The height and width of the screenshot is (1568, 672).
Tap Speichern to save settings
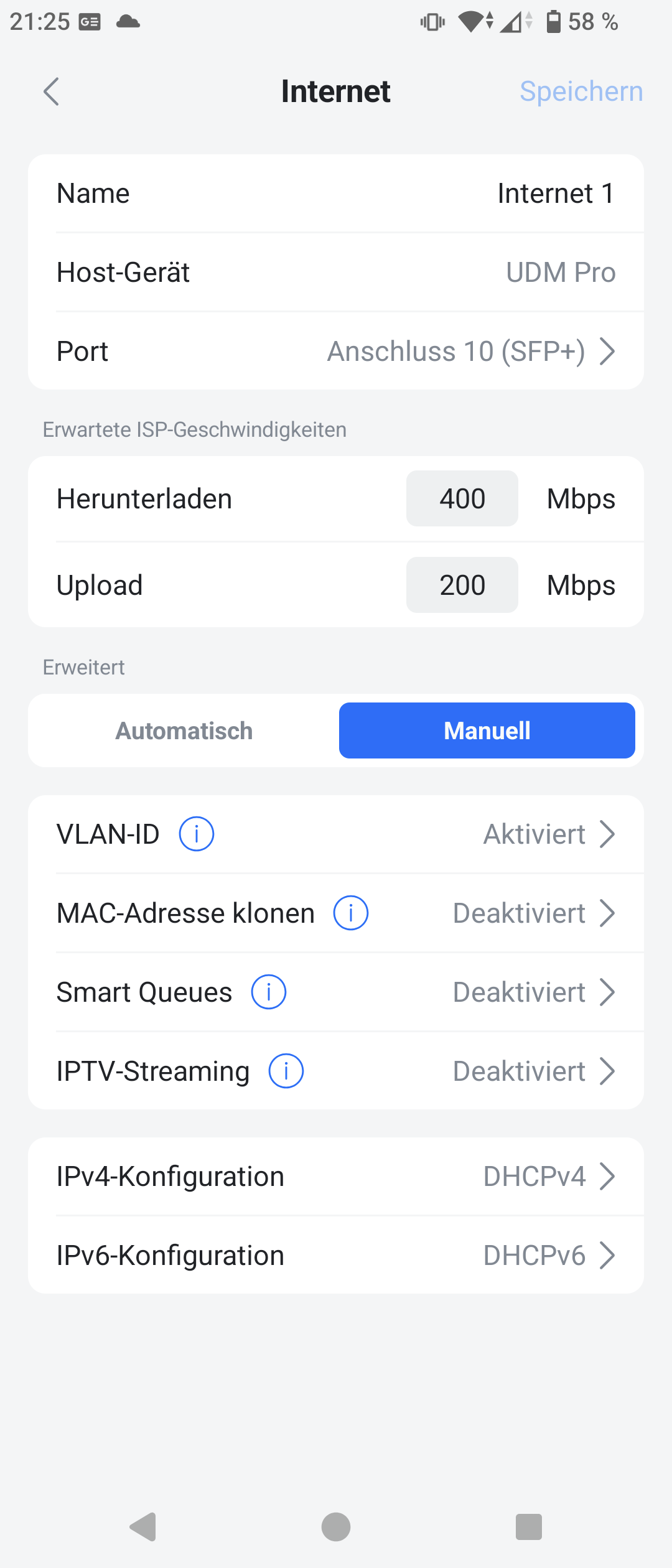[x=581, y=91]
